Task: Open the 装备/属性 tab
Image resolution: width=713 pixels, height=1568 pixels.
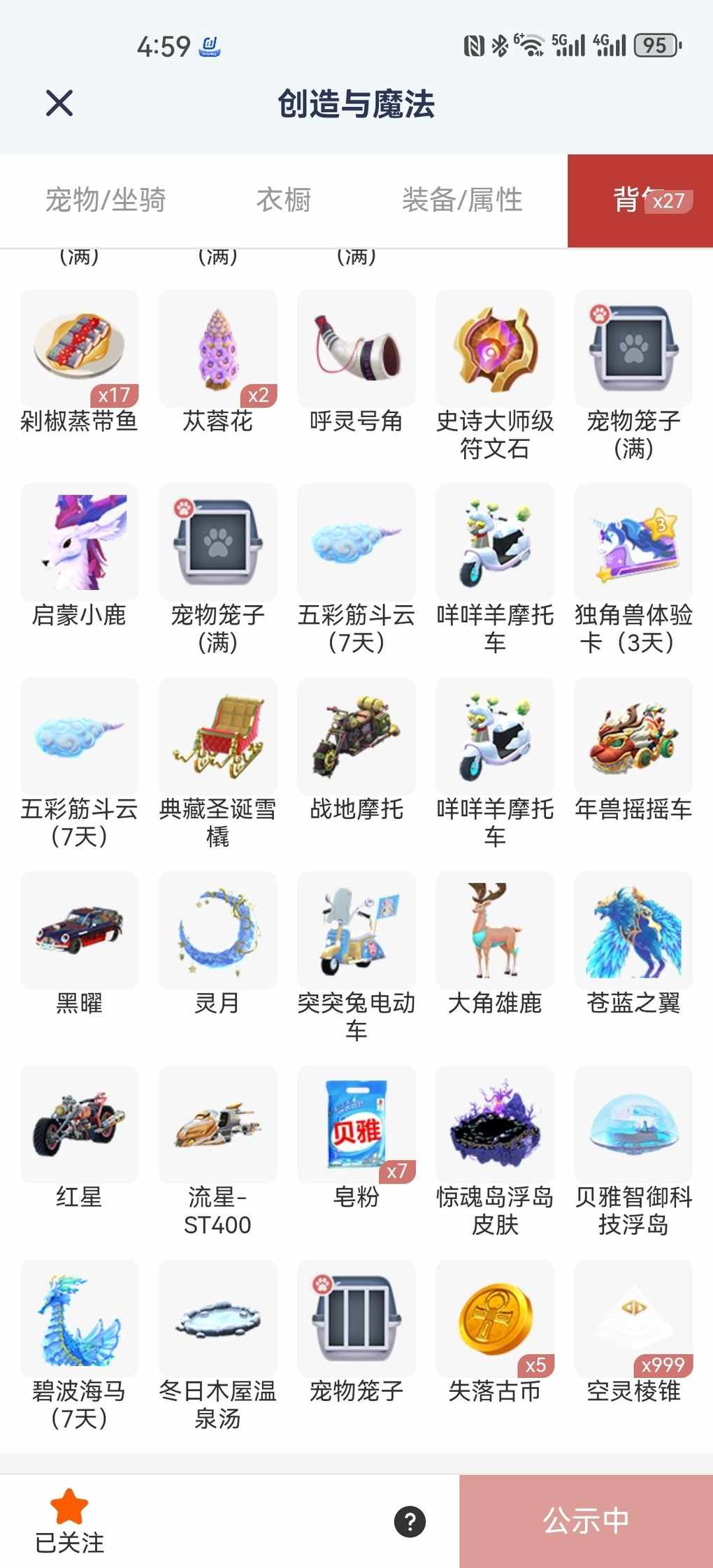Action: pos(462,200)
